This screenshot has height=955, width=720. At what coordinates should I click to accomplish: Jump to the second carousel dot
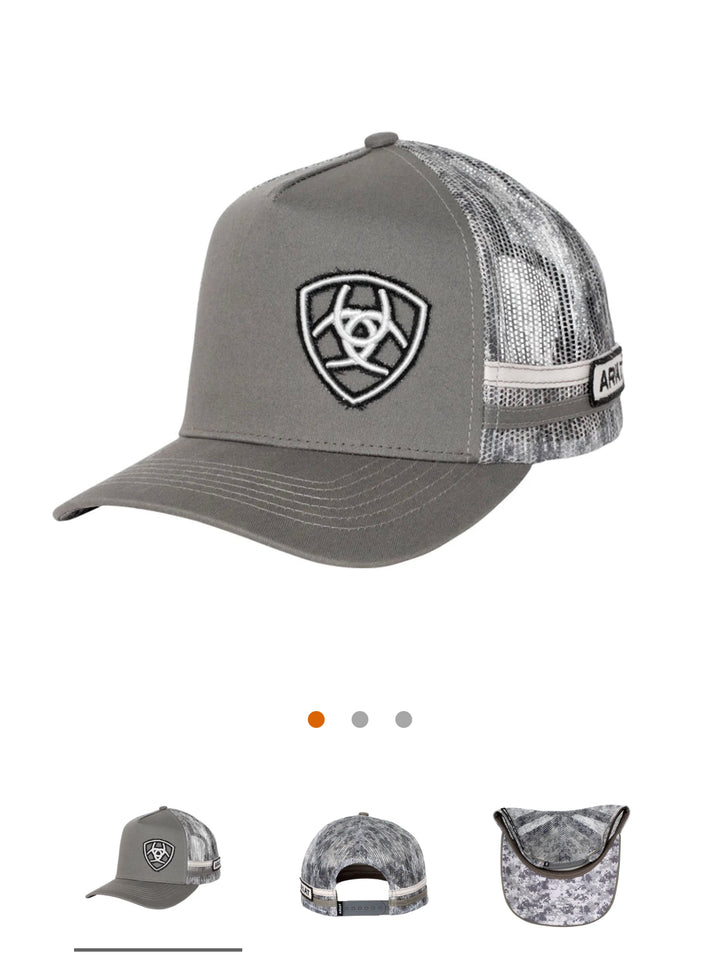(360, 719)
